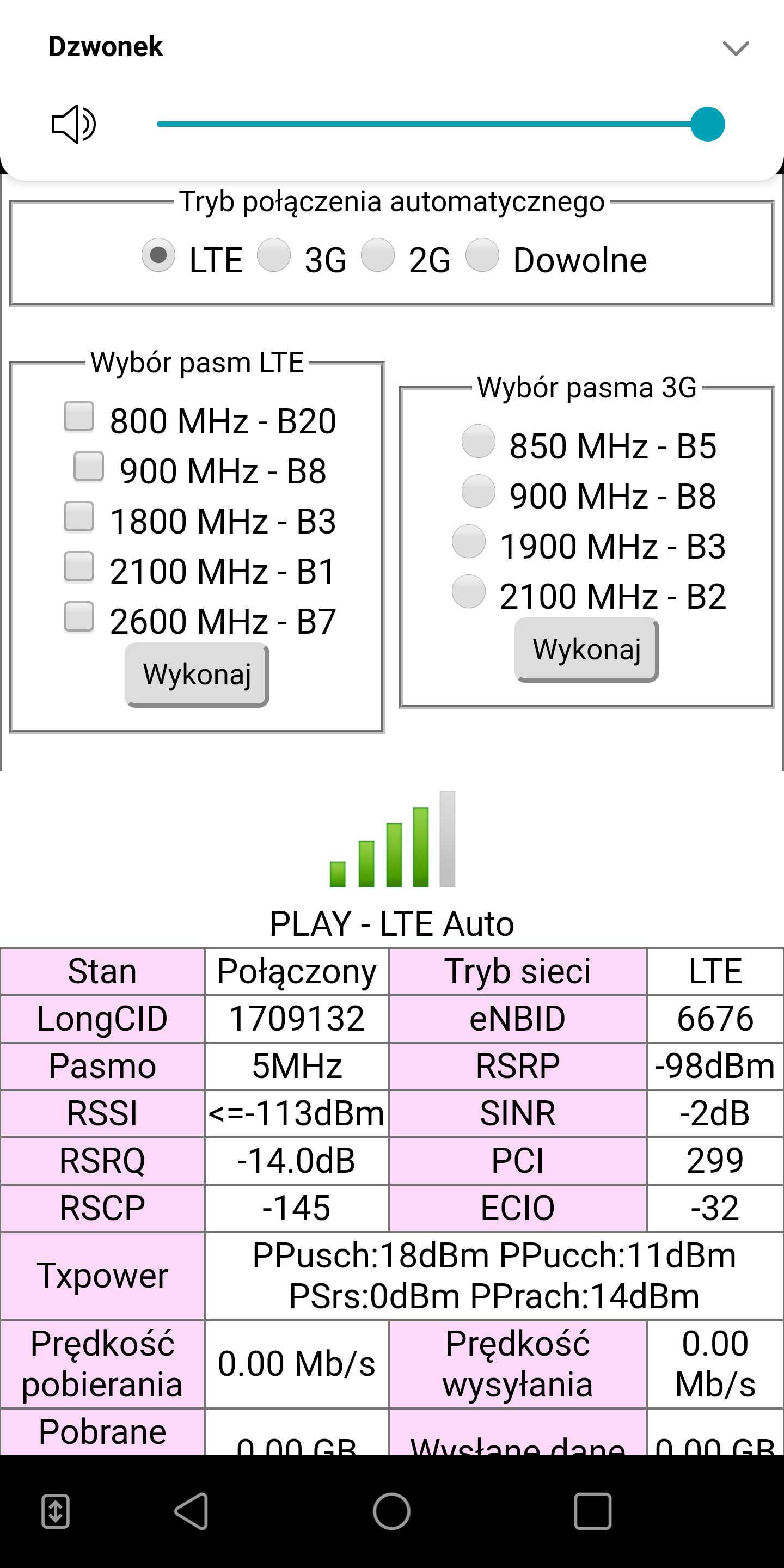Tick the 2600 MHz - B7 LTE band

point(79,617)
